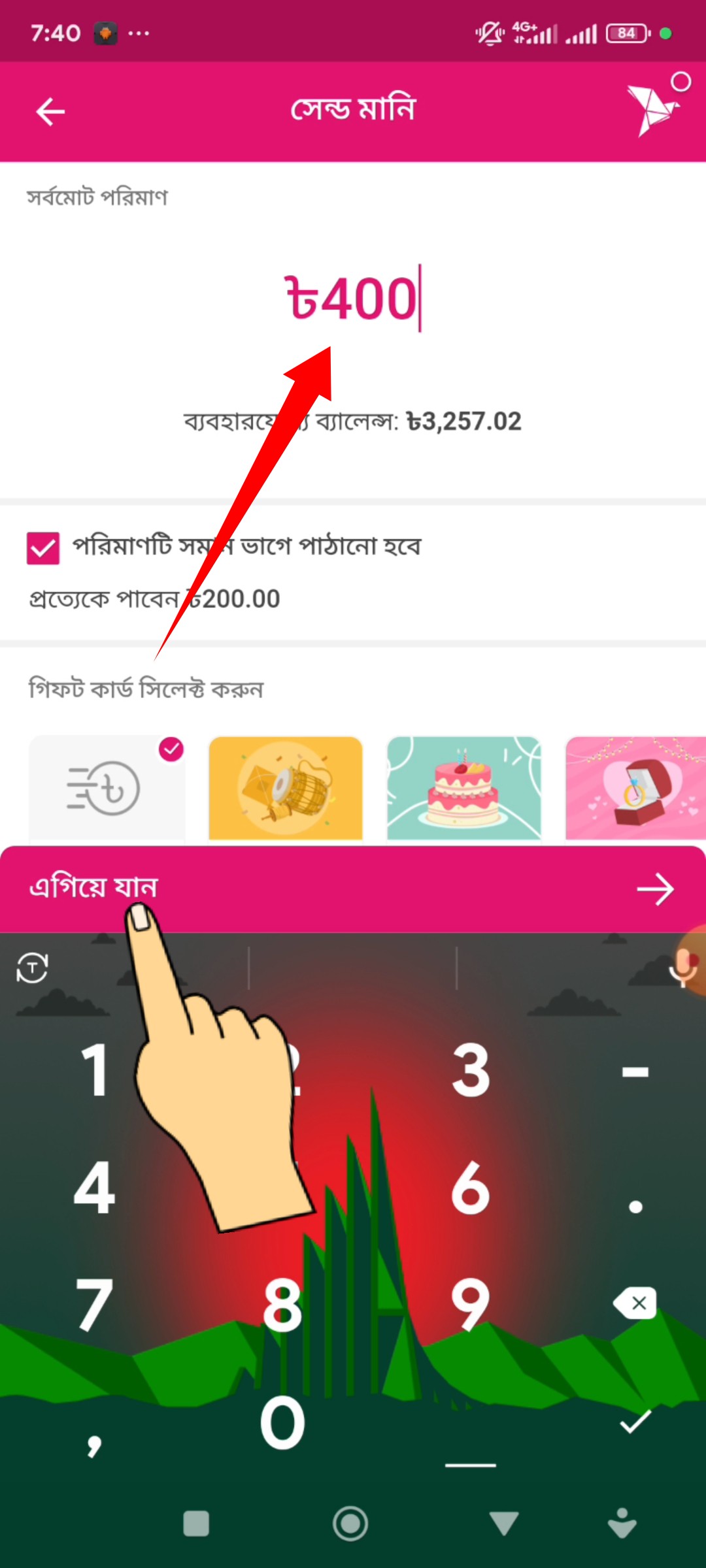The height and width of the screenshot is (1568, 706).
Task: Tap এগিয়ে যান to proceed
Action: [x=353, y=889]
